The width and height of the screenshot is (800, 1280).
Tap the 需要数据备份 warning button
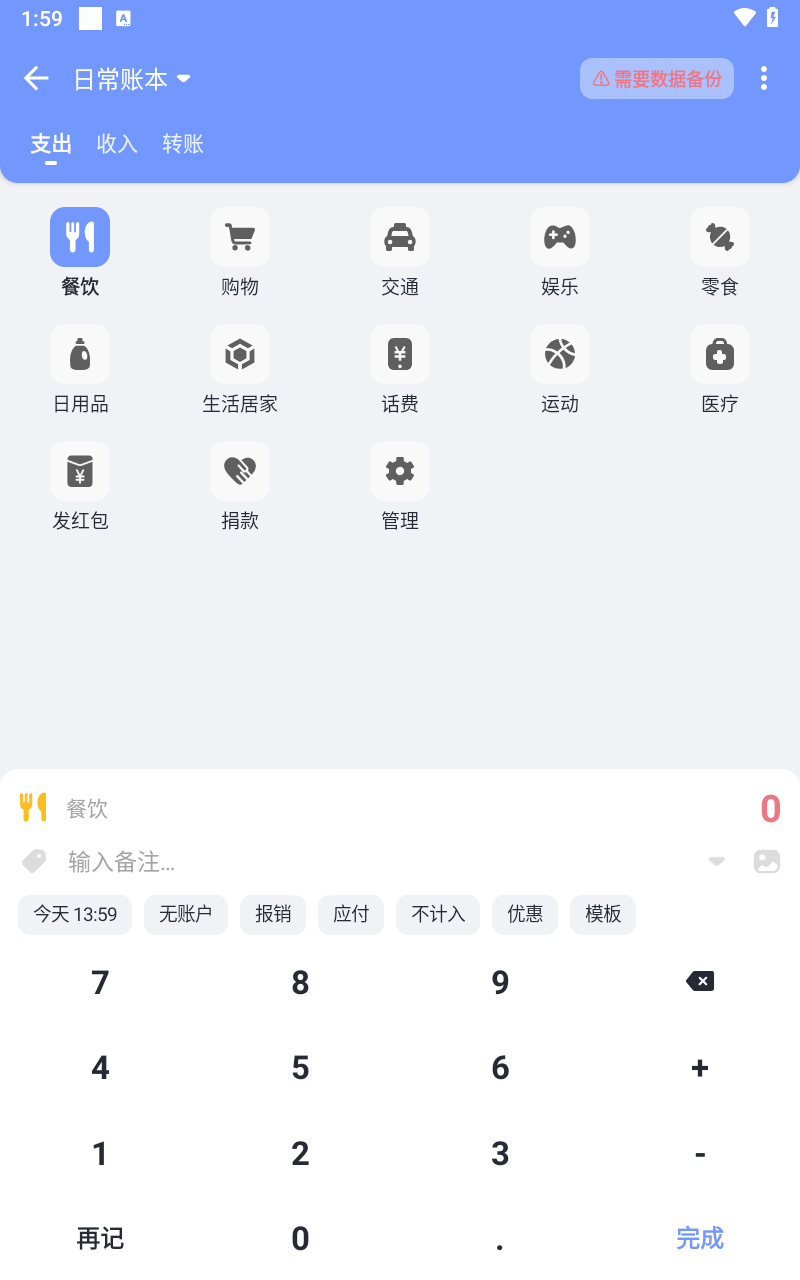pyautogui.click(x=657, y=79)
